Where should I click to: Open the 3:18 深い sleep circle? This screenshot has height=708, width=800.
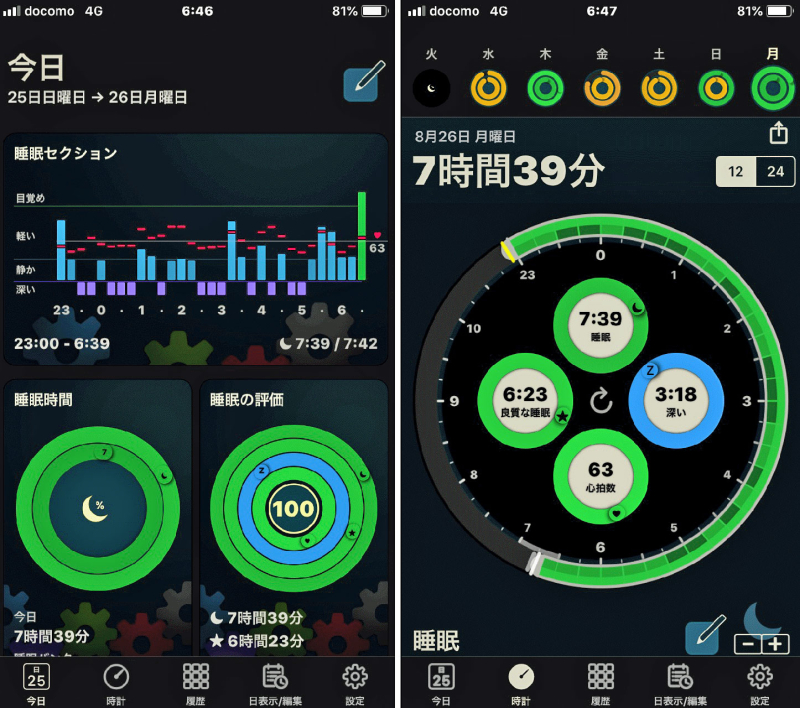click(x=675, y=401)
